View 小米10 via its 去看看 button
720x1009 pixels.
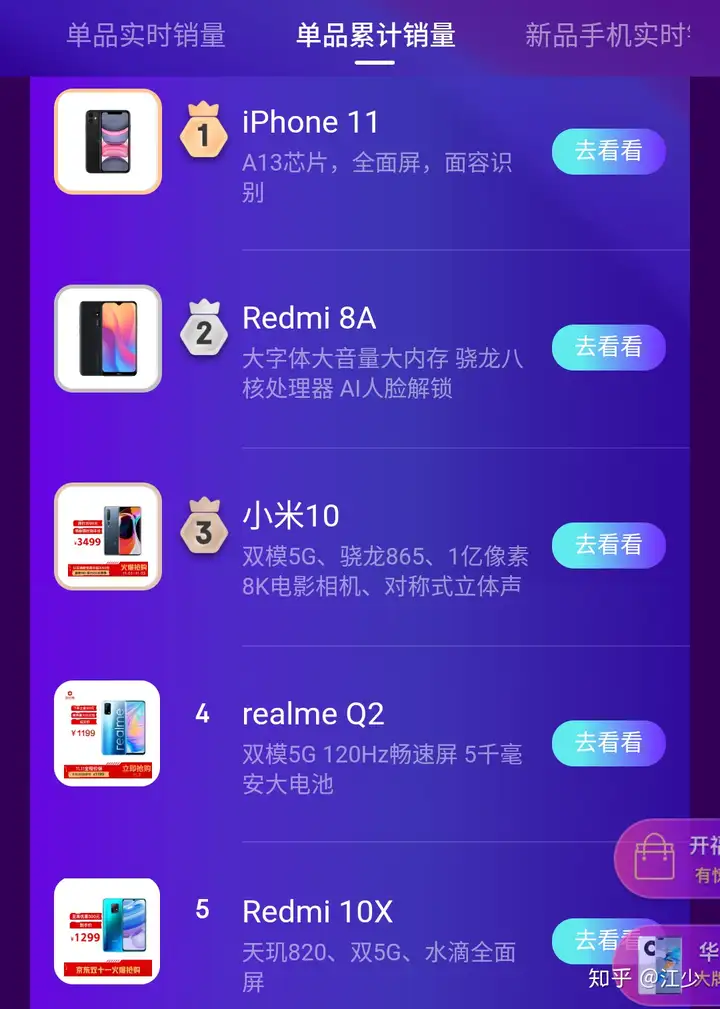[x=608, y=545]
